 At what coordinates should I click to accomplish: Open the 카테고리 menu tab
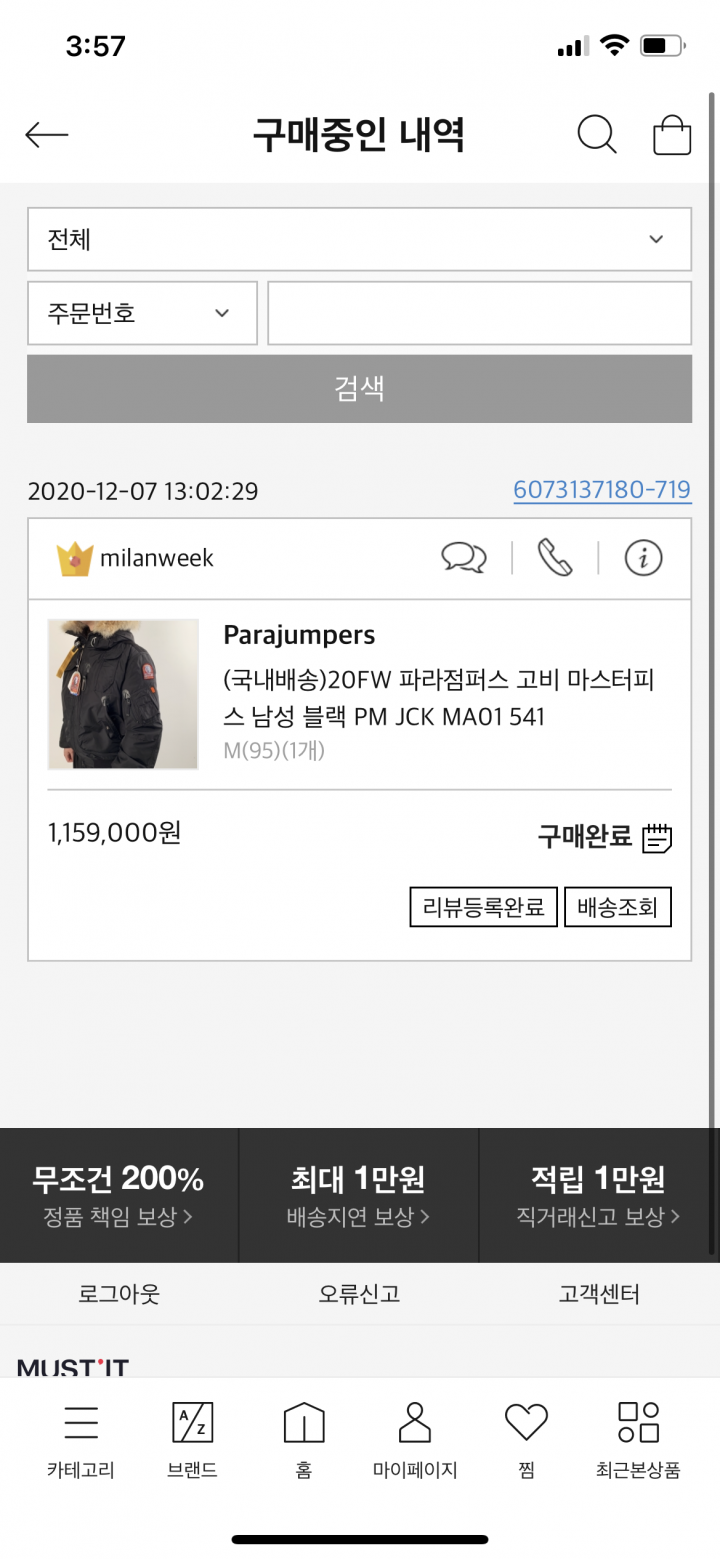pyautogui.click(x=81, y=1440)
